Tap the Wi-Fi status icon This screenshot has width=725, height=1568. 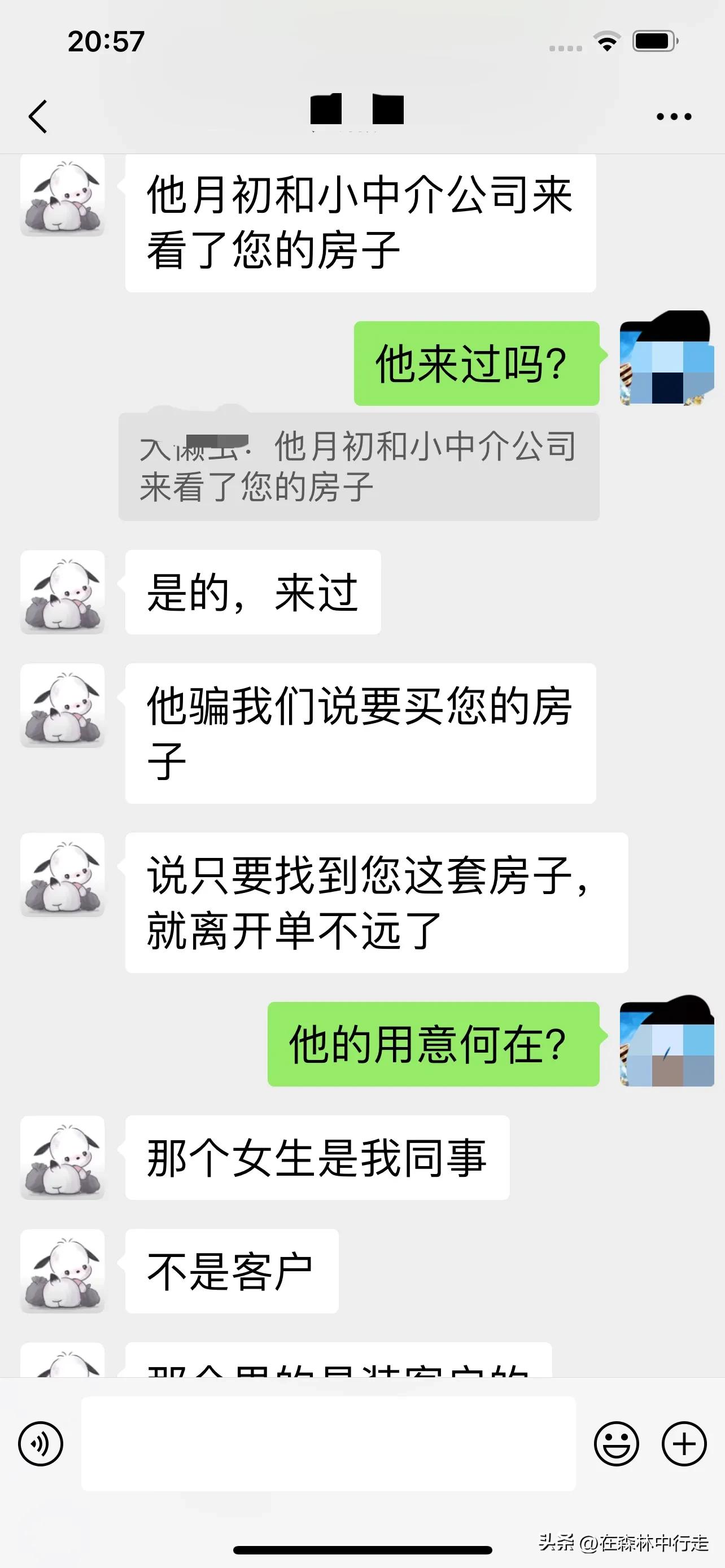click(x=606, y=41)
